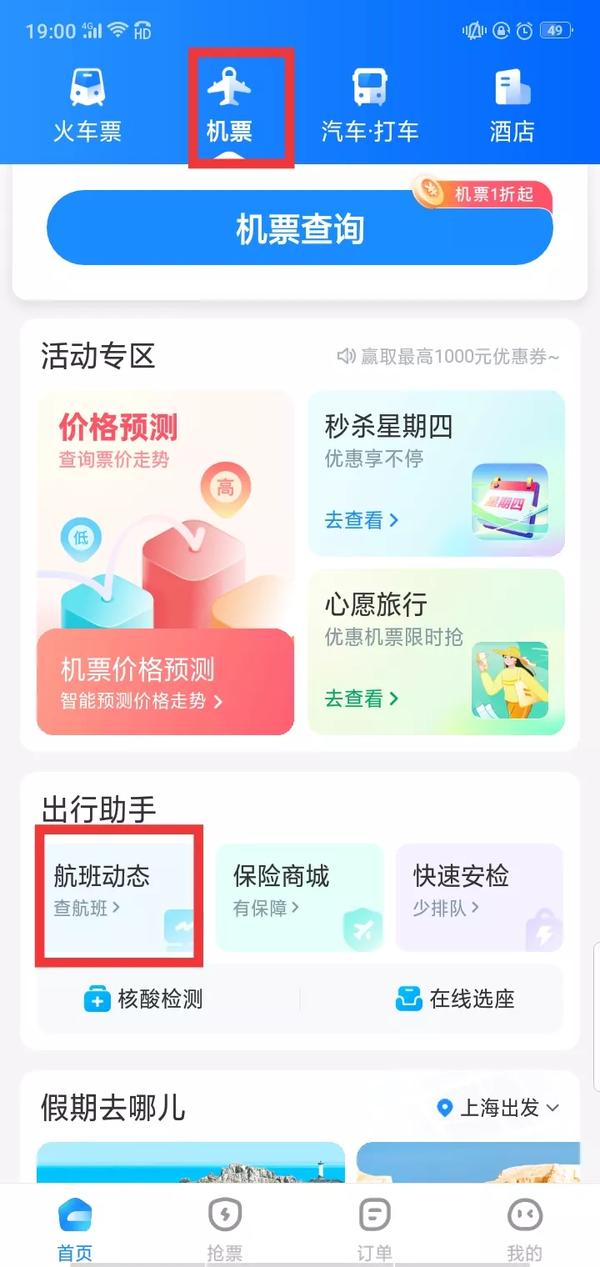Screen dimensions: 600x1267
Task: Expand the 上海出发 departure city dropdown
Action: pos(499,1108)
